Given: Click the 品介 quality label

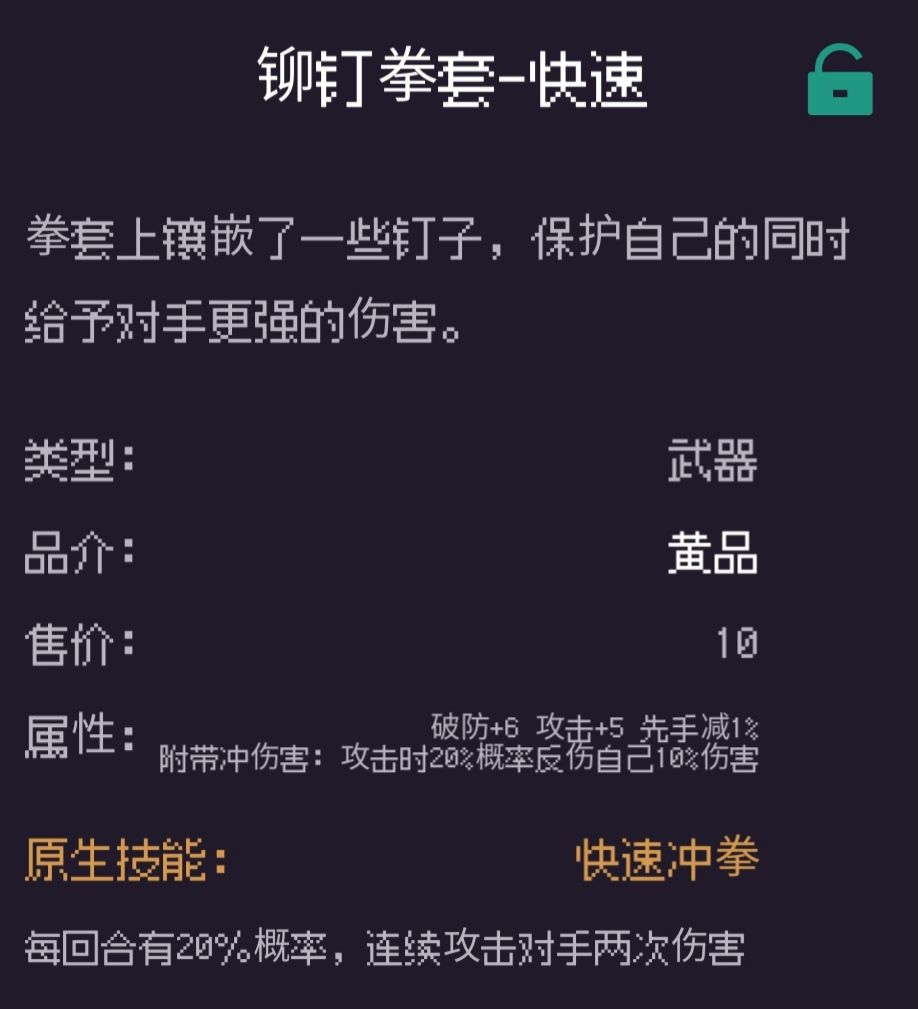Looking at the screenshot, I should pyautogui.click(x=73, y=553).
